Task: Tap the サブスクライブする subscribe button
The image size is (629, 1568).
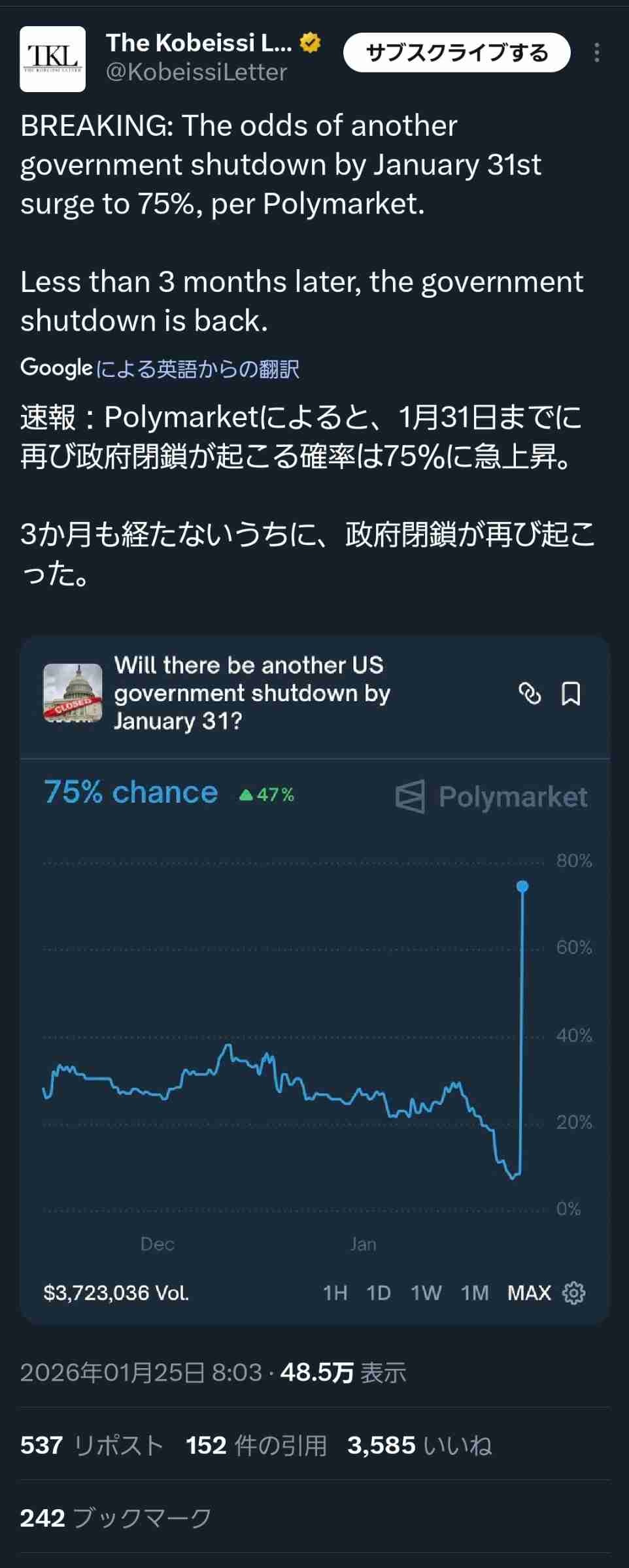Action: 456,52
